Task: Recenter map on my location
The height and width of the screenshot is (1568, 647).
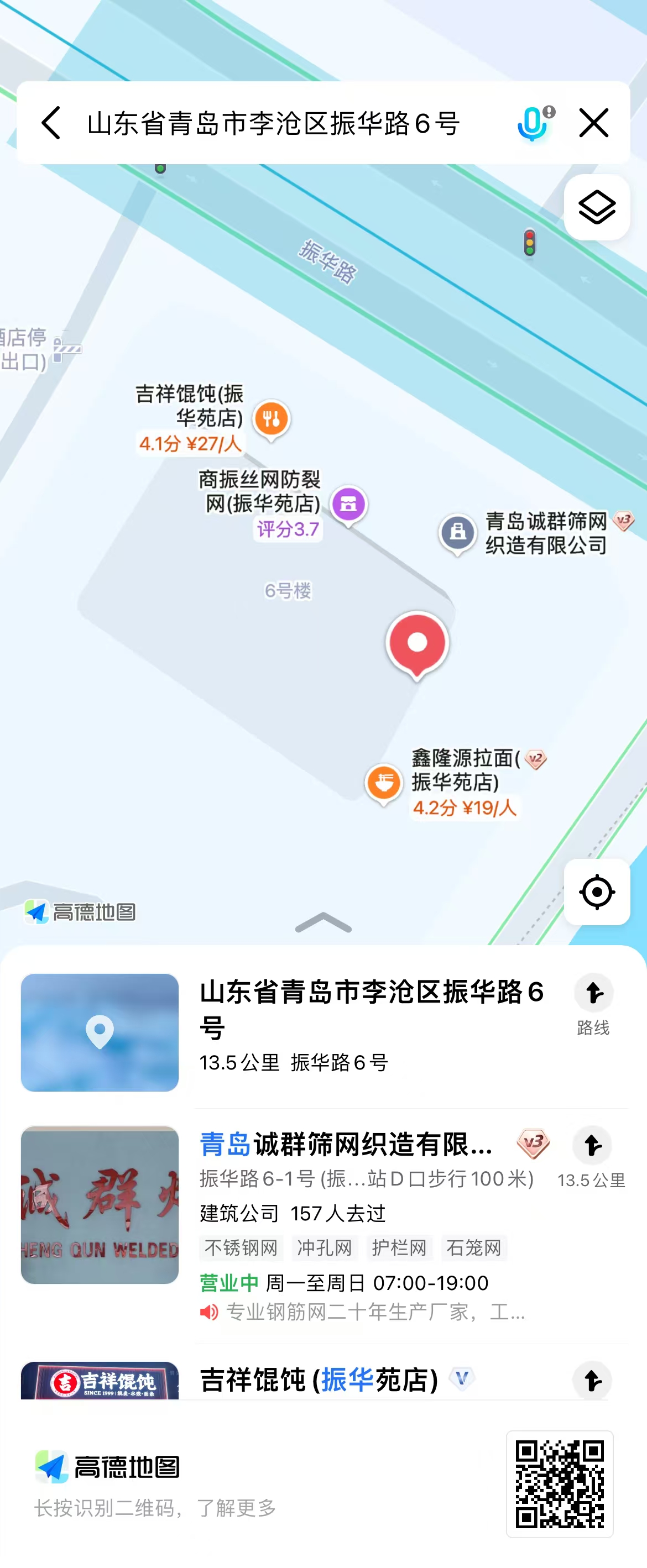Action: click(x=597, y=891)
